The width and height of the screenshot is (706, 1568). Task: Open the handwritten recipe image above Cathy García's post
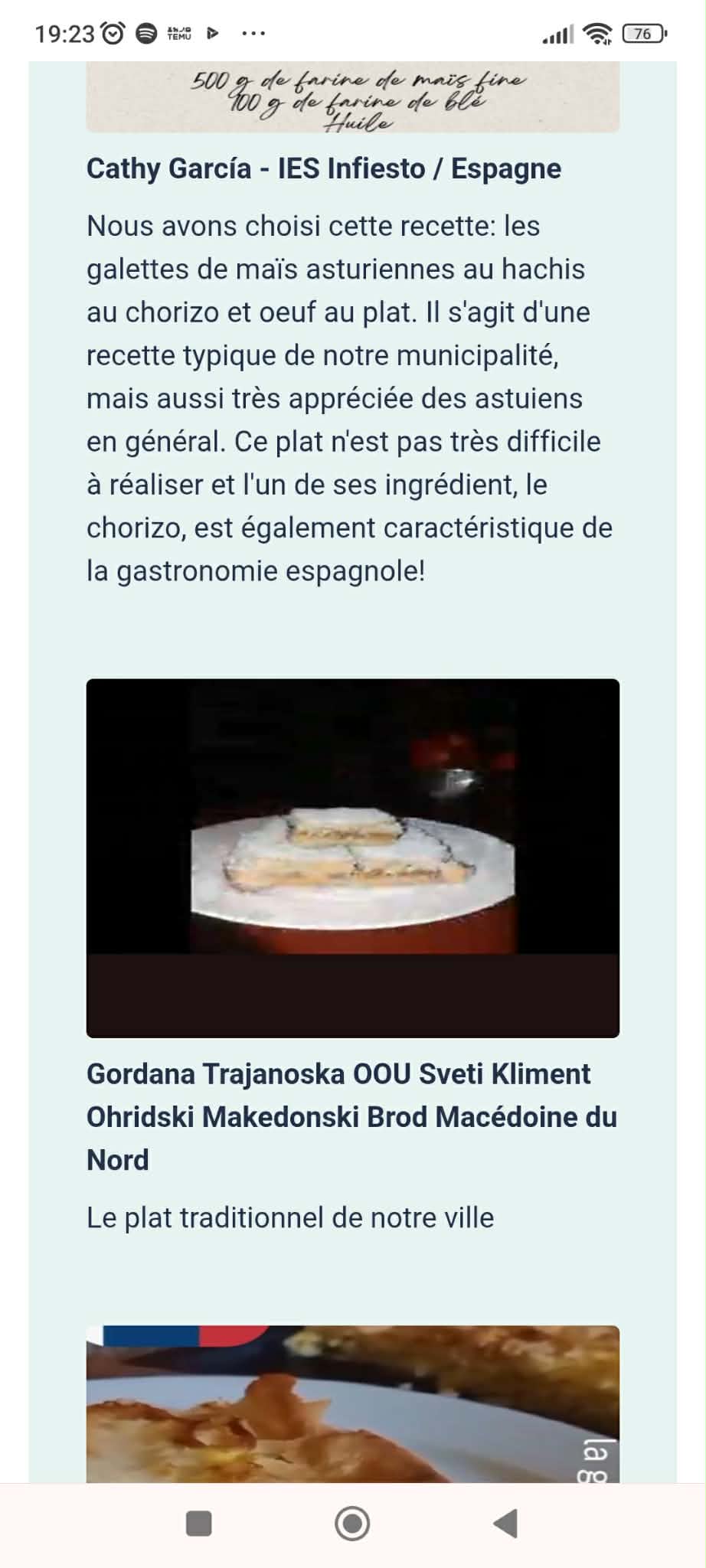pos(352,98)
